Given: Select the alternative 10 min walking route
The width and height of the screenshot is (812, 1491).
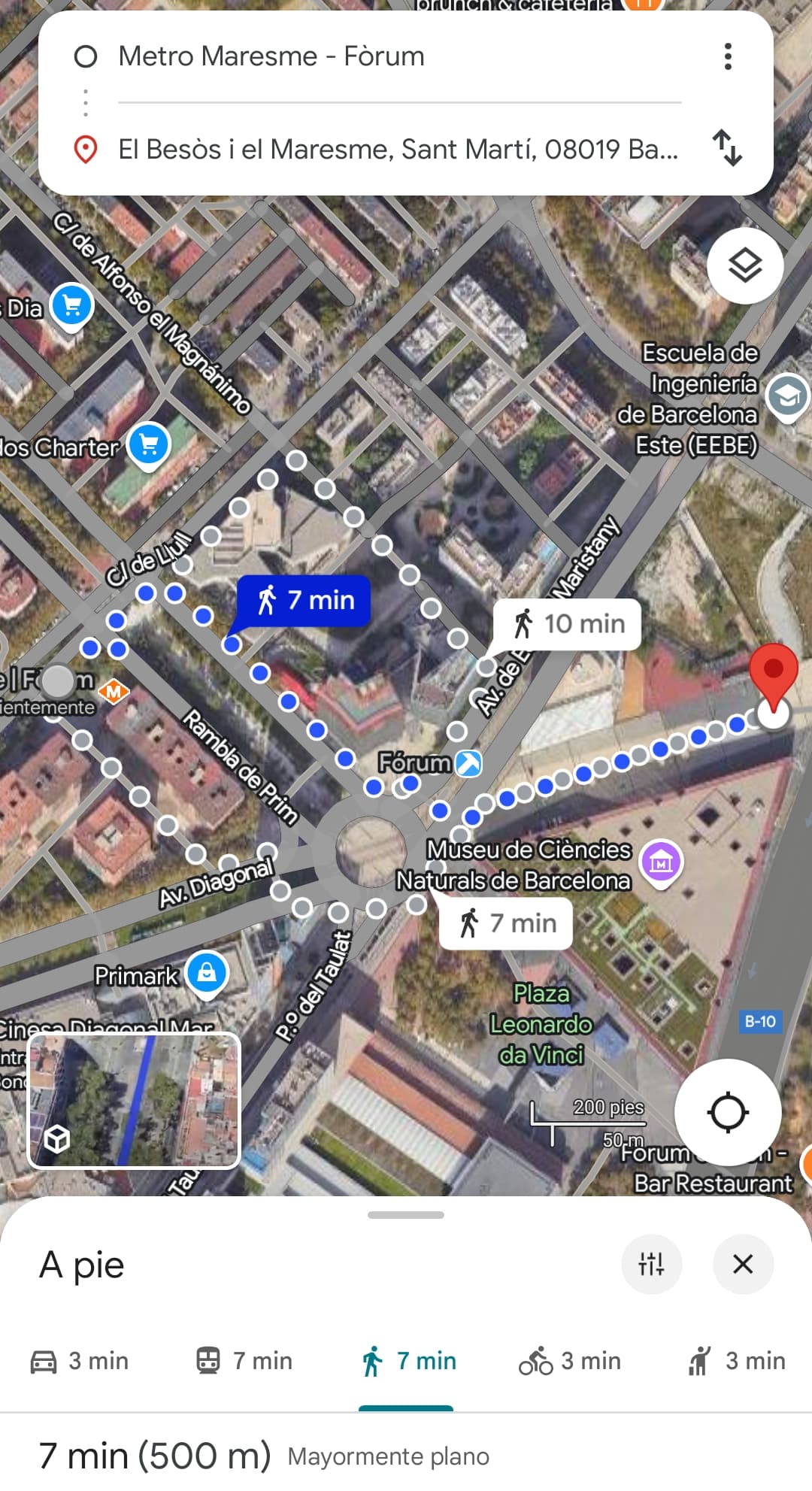Looking at the screenshot, I should pyautogui.click(x=568, y=624).
